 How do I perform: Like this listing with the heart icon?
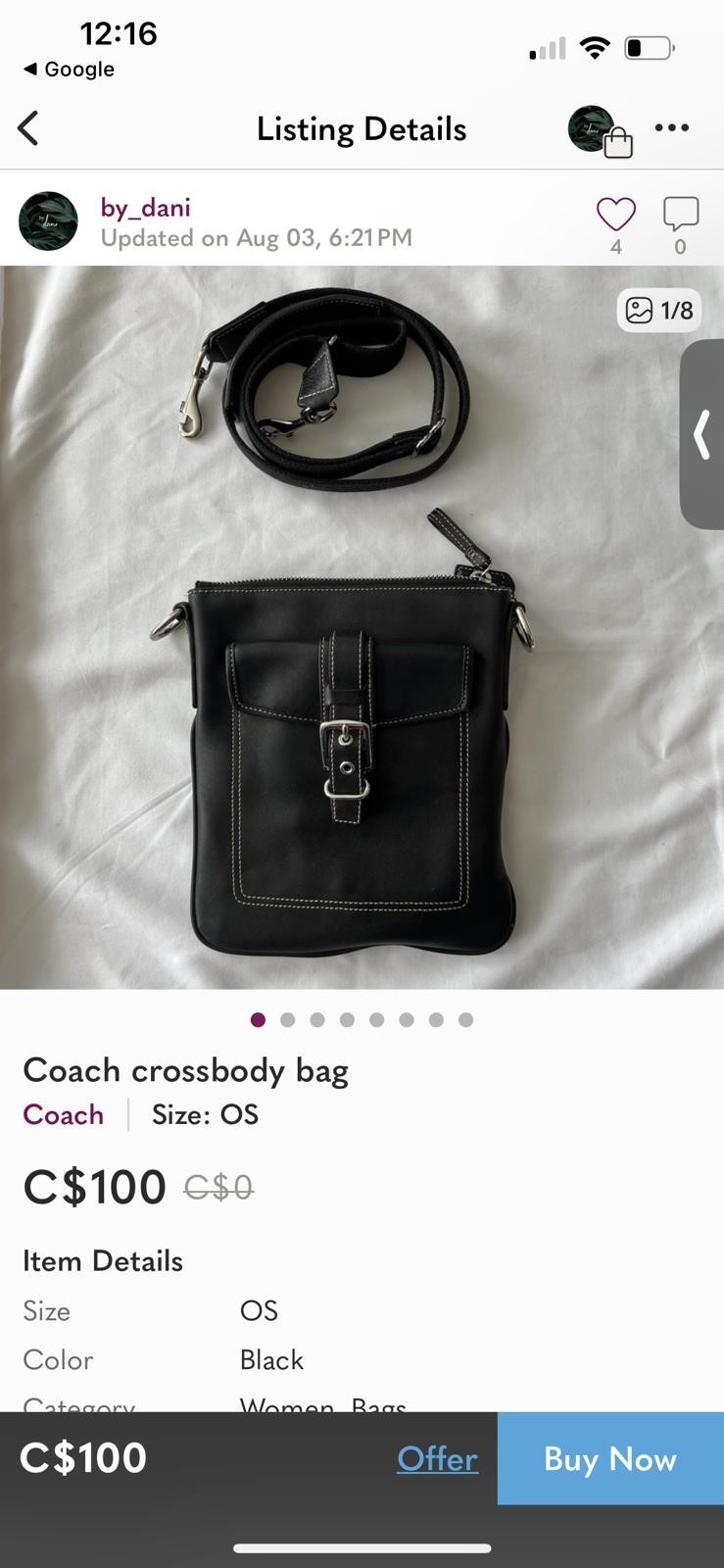pyautogui.click(x=616, y=215)
